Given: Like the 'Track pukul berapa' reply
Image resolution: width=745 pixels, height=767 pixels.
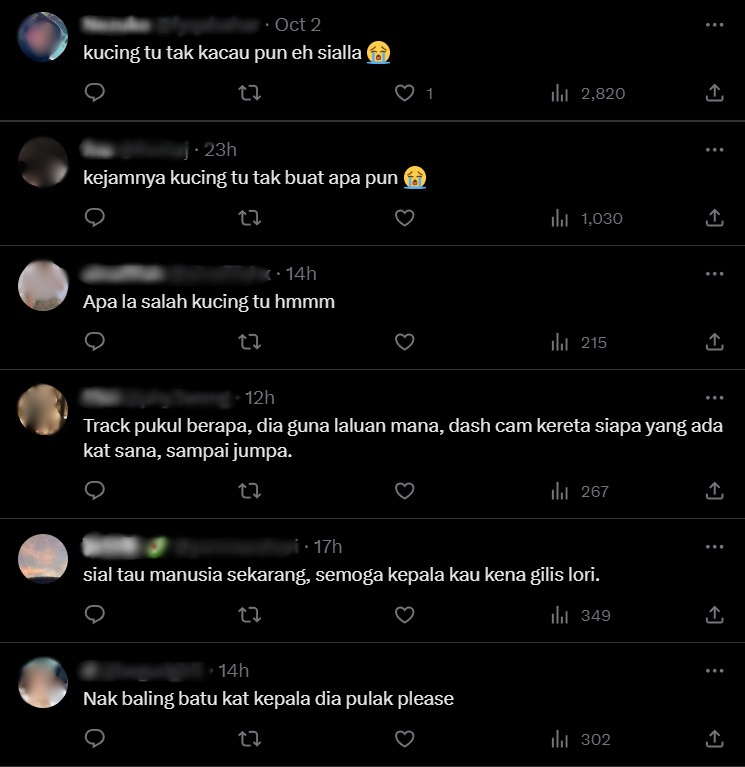Looking at the screenshot, I should click(x=404, y=491).
